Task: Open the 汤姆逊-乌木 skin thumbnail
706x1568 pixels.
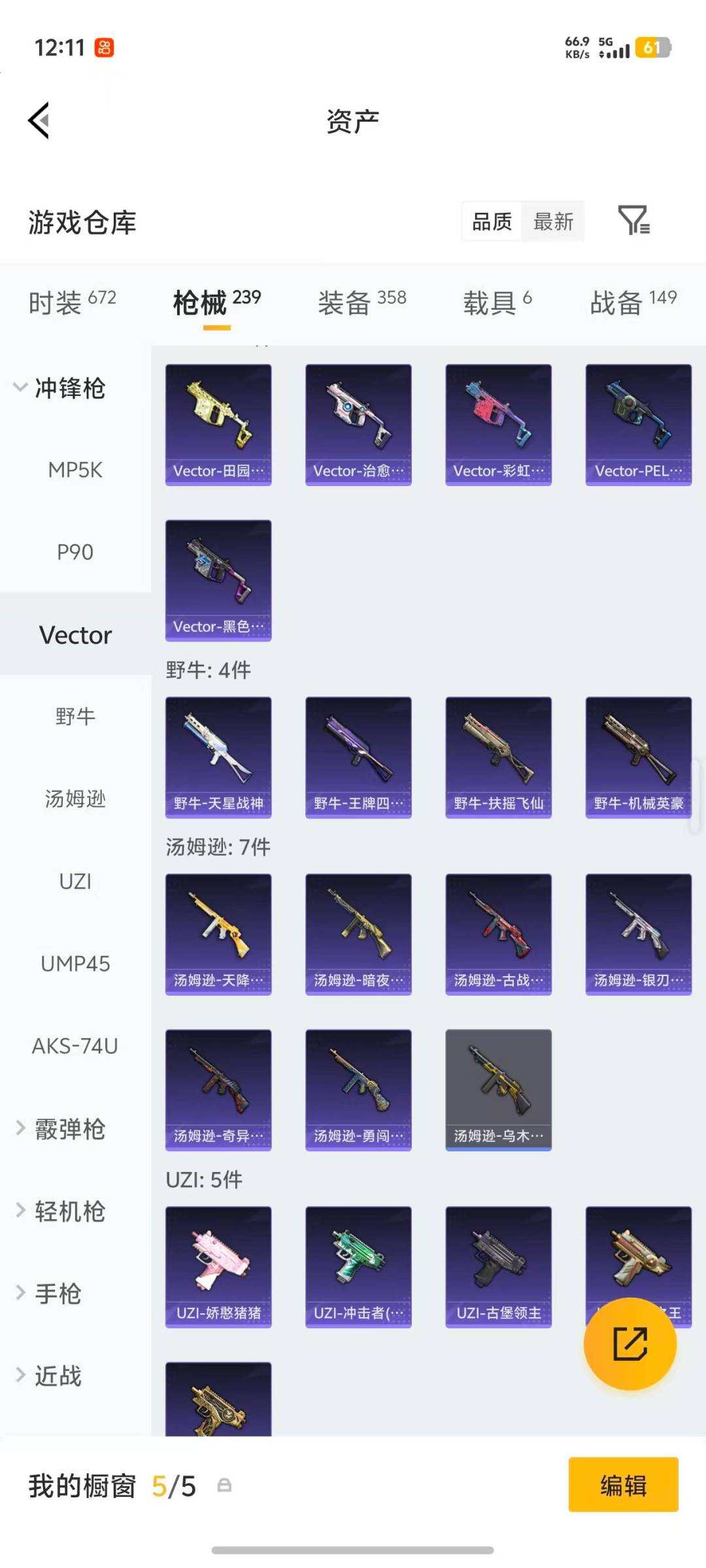Action: [498, 1090]
